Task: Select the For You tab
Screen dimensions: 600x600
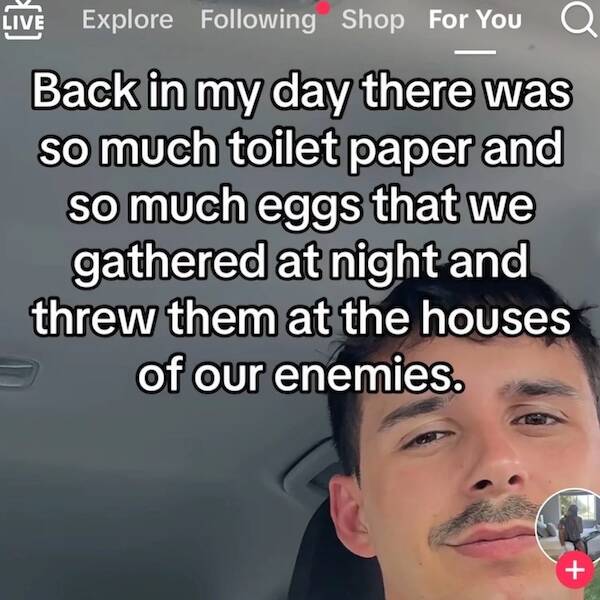Action: [x=475, y=20]
